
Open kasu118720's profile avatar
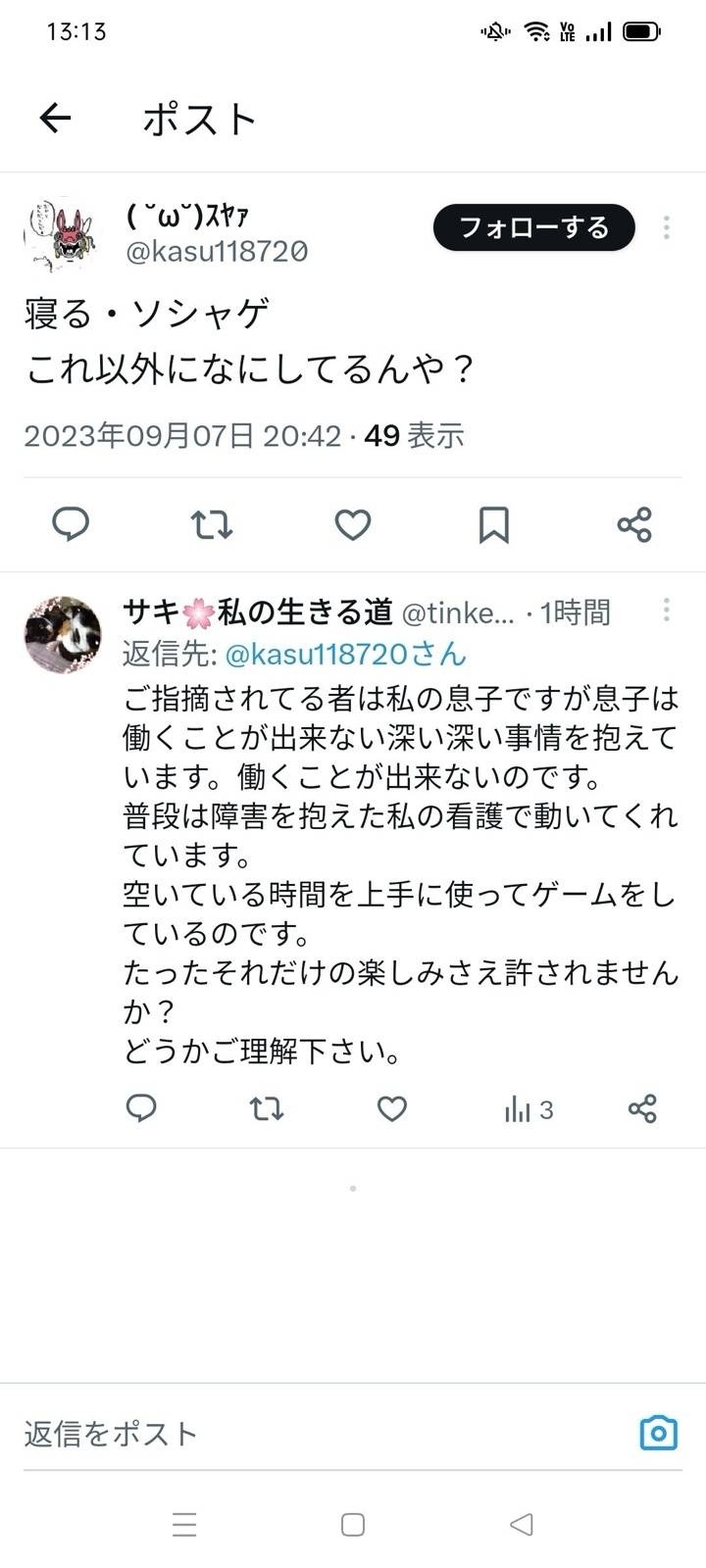point(61,234)
